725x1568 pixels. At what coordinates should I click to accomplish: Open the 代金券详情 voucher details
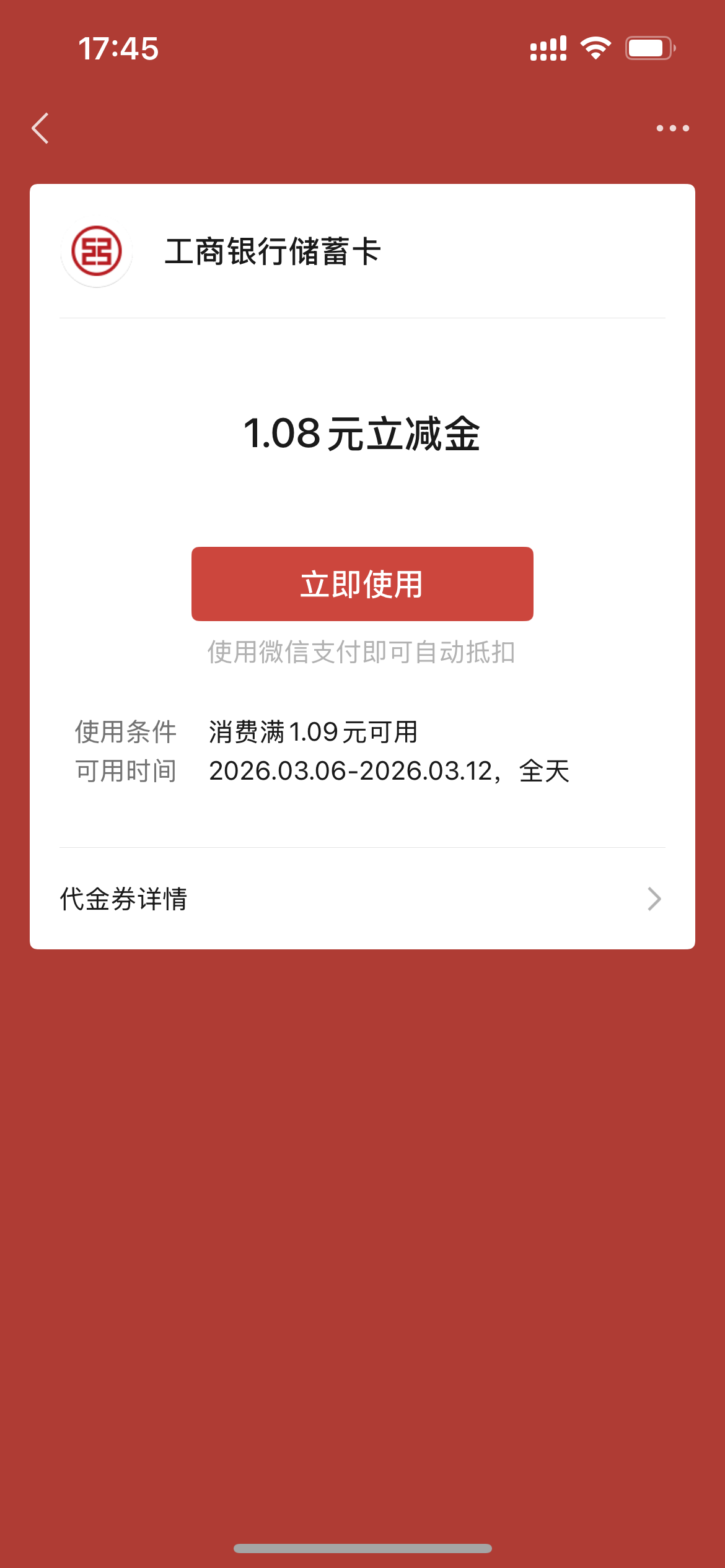pyautogui.click(x=124, y=898)
